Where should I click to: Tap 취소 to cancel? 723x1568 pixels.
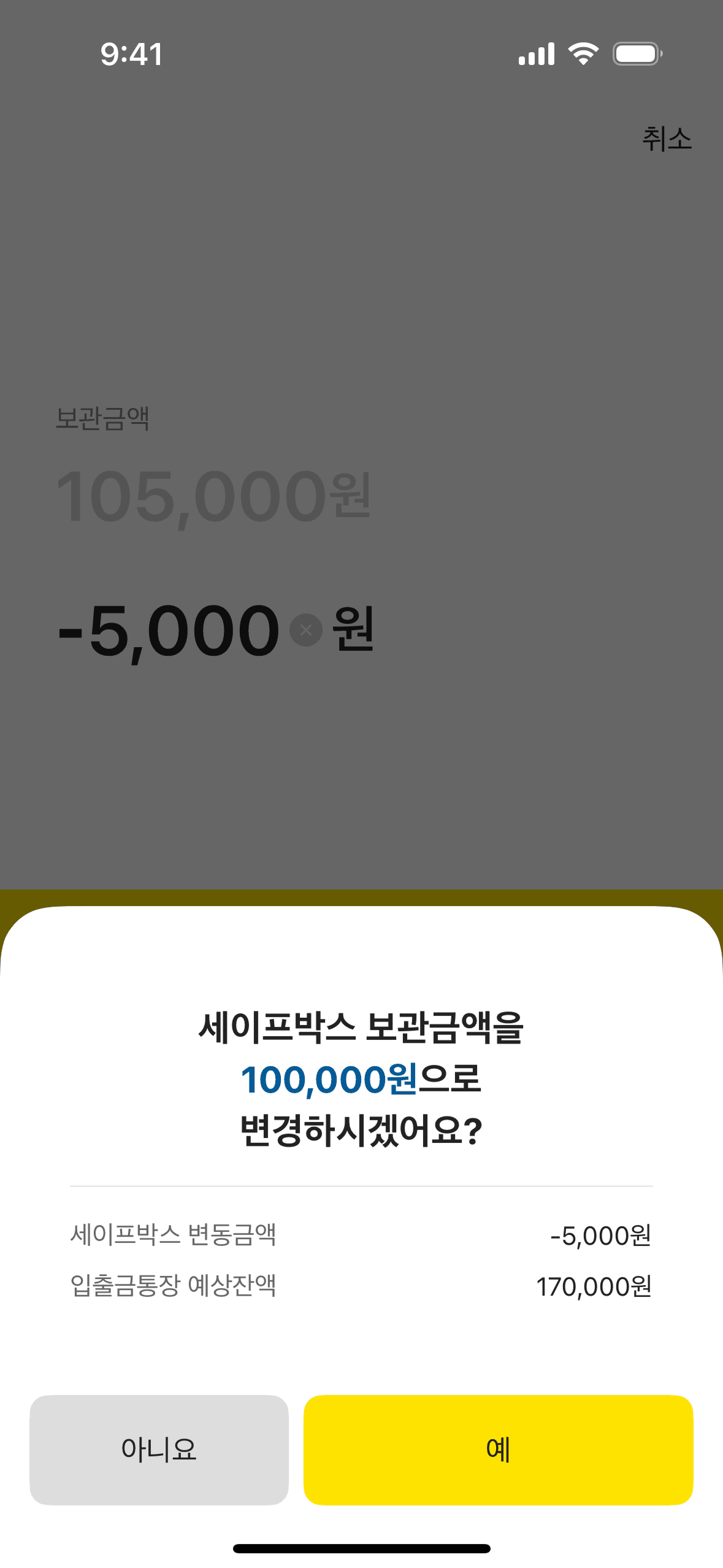point(667,139)
